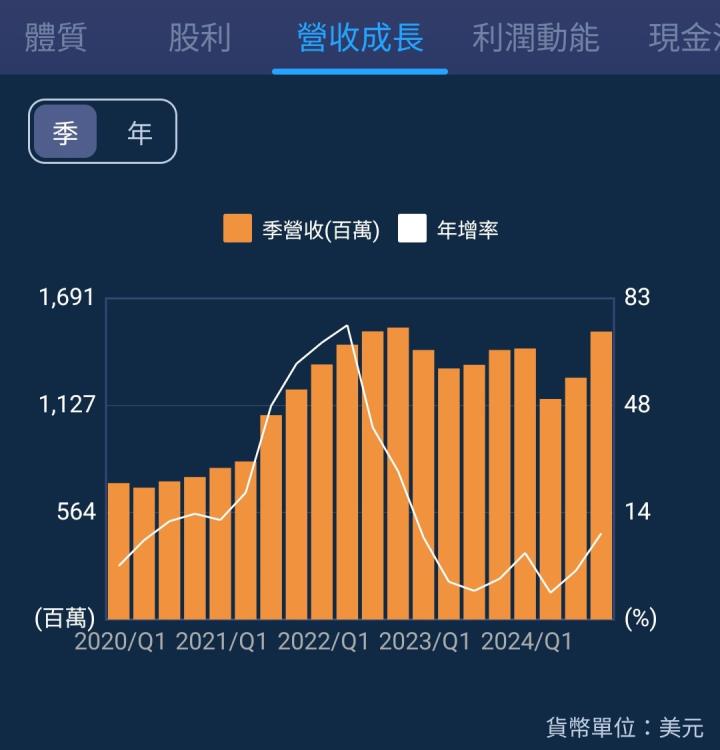Click the 83 right axis value
The width and height of the screenshot is (720, 750).
point(637,297)
